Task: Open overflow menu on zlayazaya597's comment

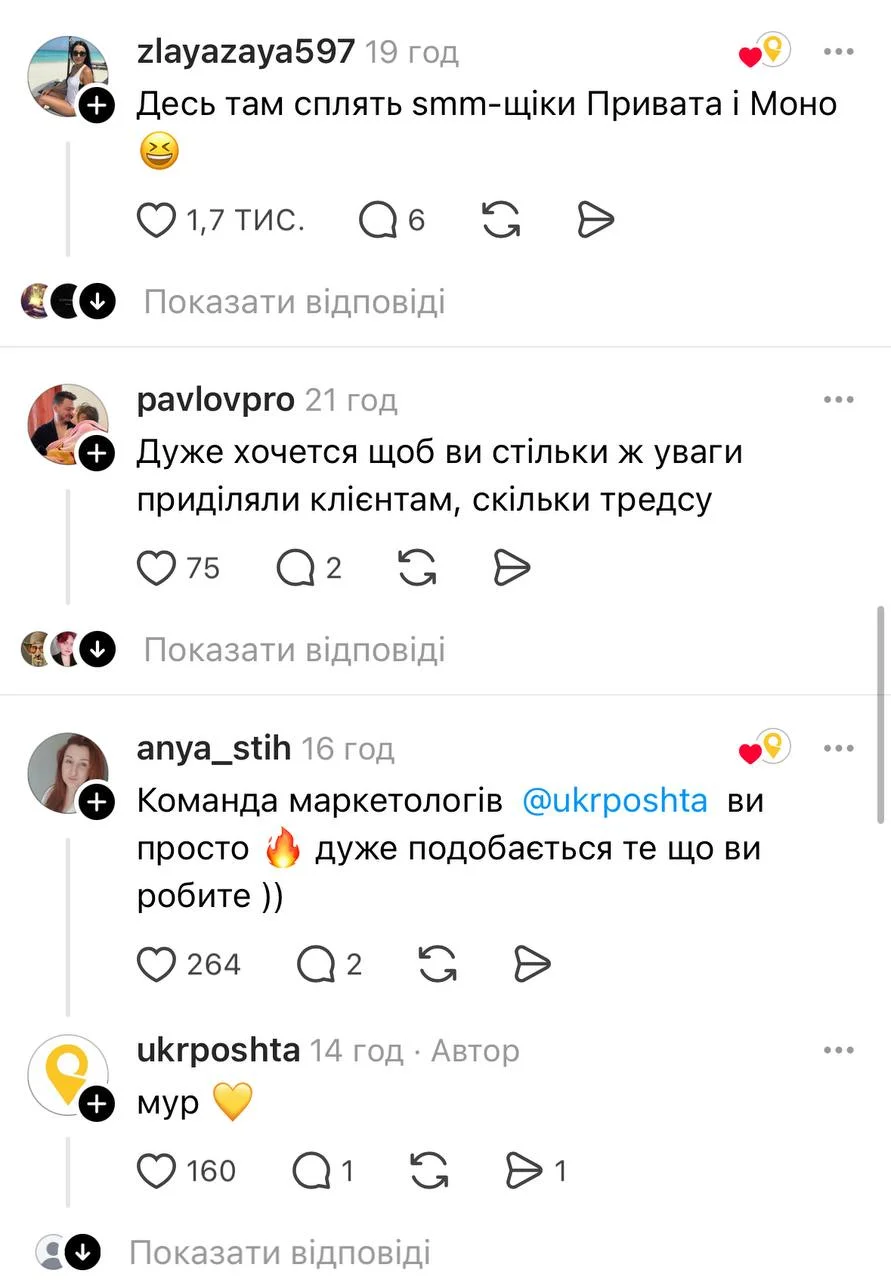Action: pos(838,52)
